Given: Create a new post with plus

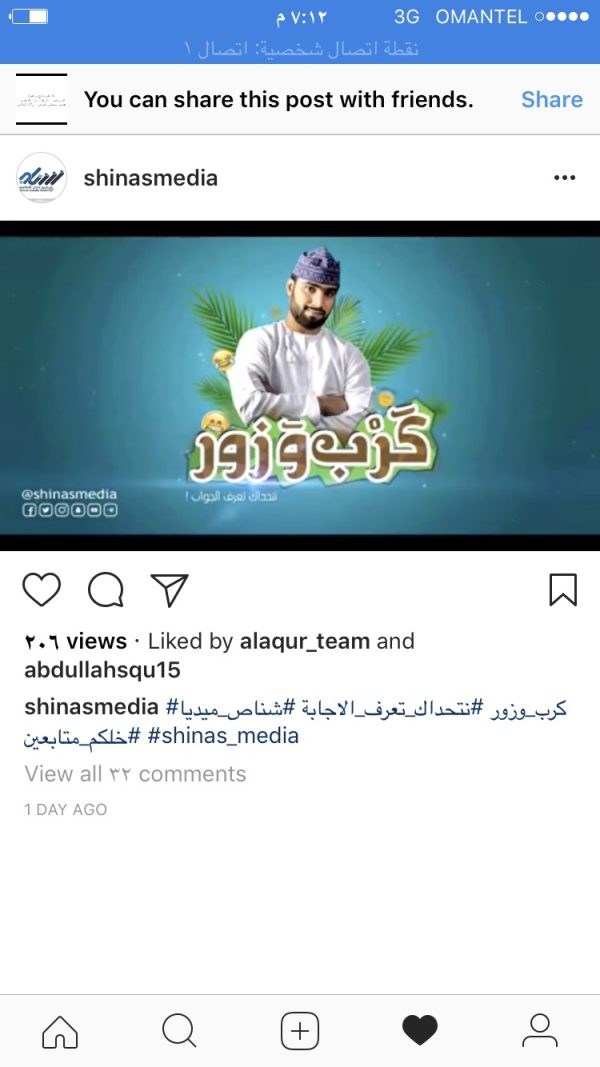Looking at the screenshot, I should click(x=299, y=1030).
